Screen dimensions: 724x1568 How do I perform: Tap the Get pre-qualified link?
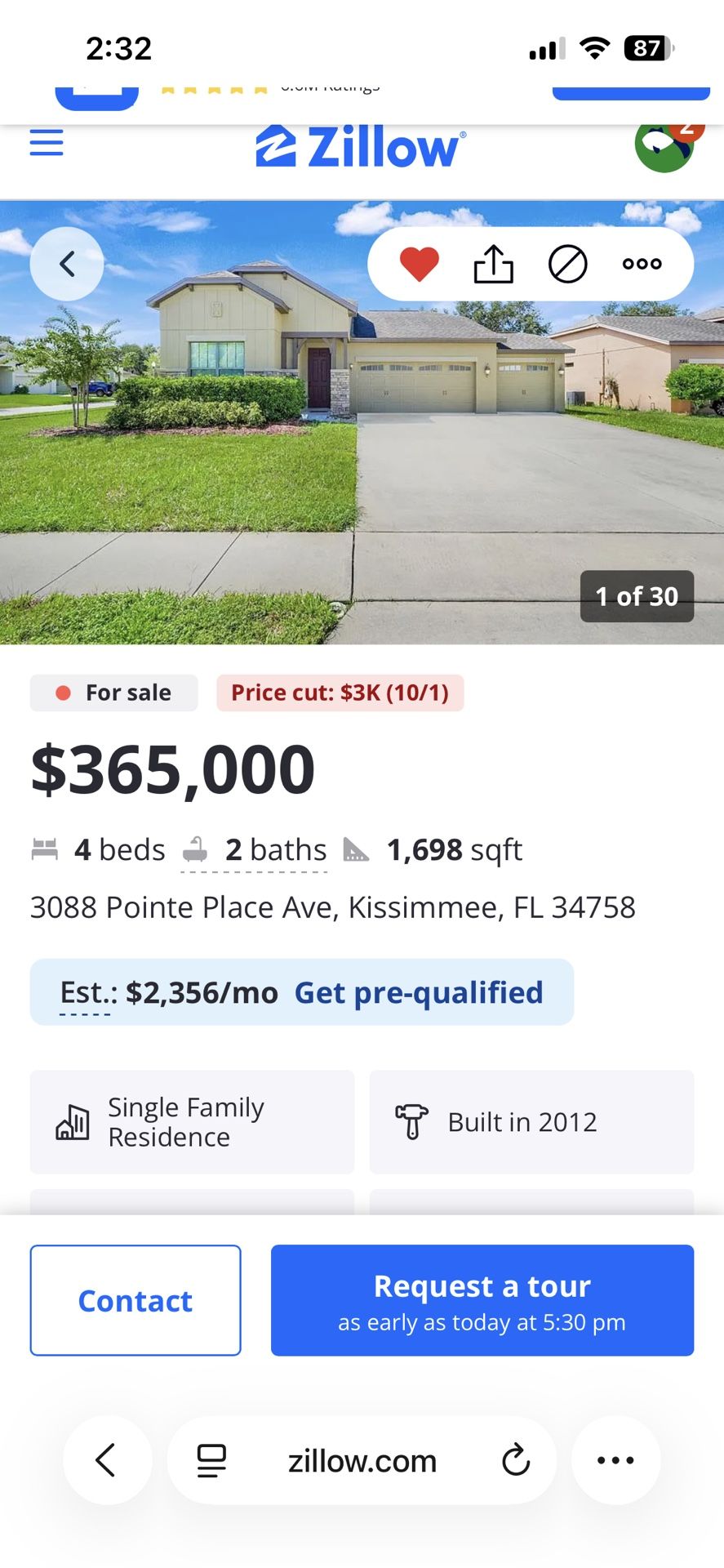click(419, 992)
